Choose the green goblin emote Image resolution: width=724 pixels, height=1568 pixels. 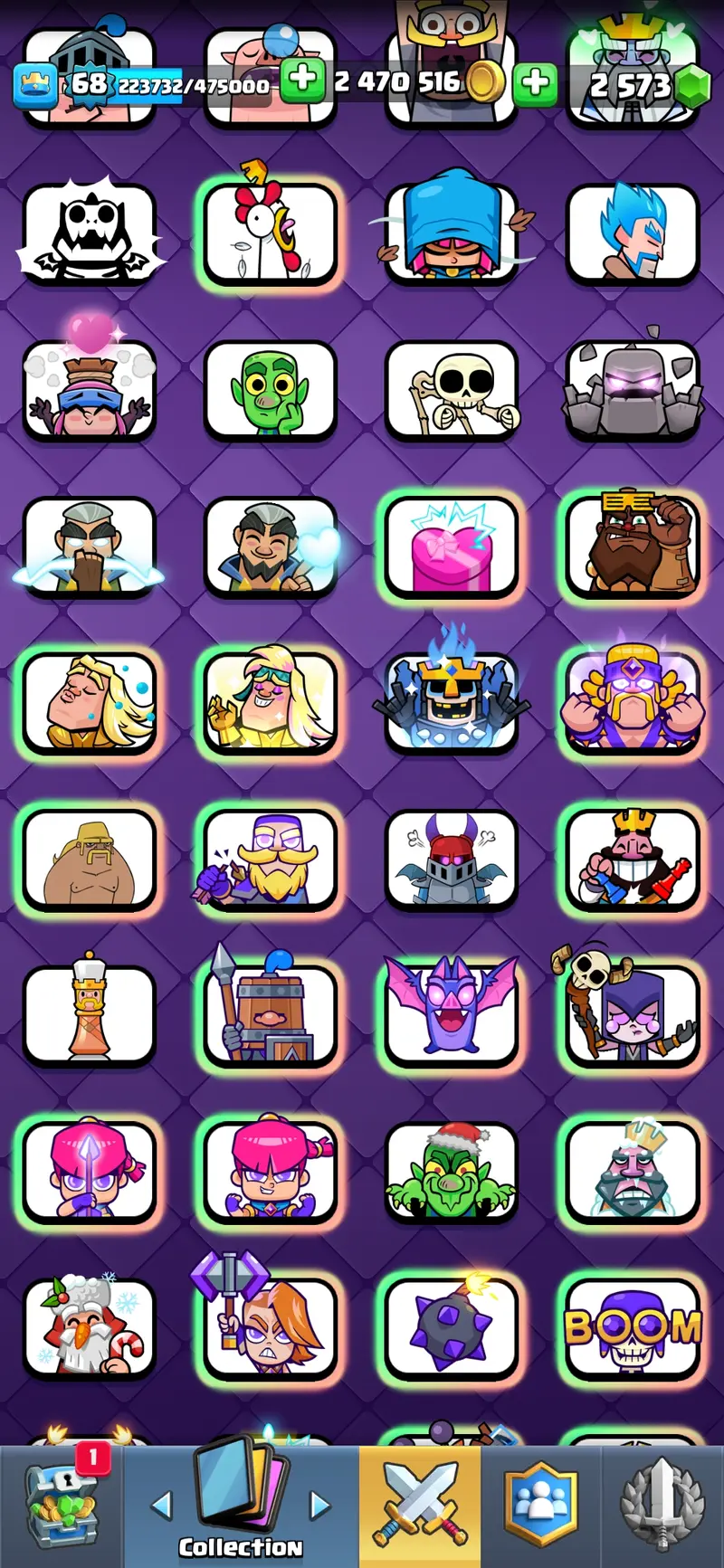(270, 390)
